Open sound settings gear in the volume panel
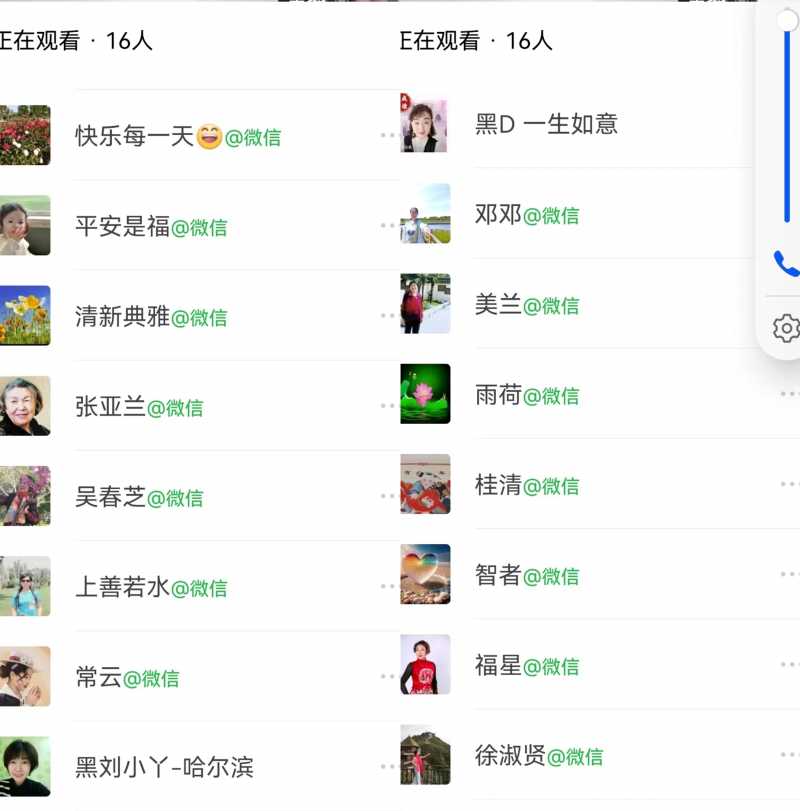Viewport: 800px width, 811px height. tap(786, 328)
